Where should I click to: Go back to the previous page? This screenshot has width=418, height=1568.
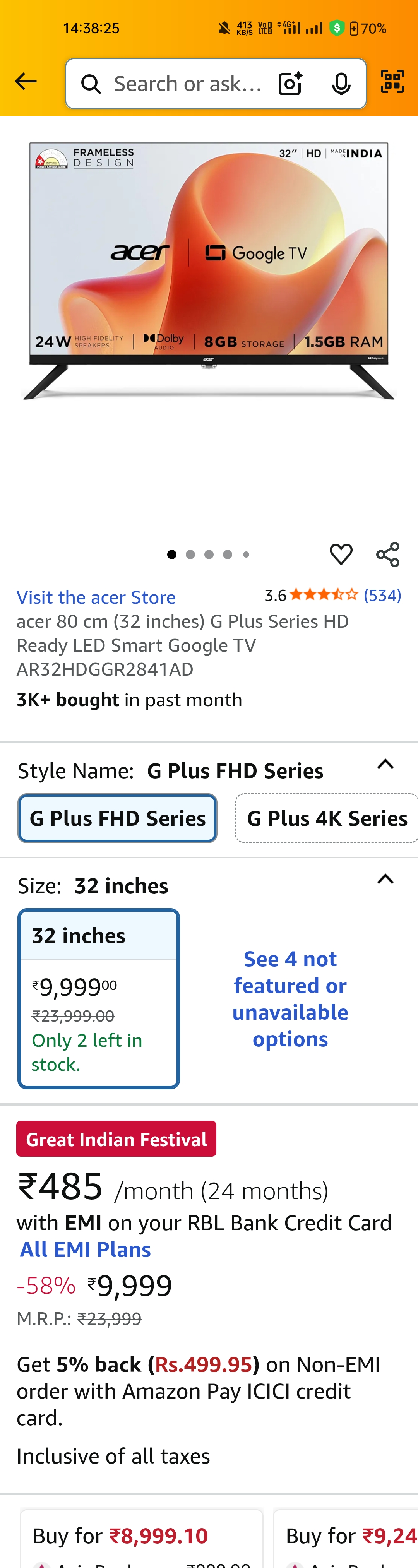(26, 82)
